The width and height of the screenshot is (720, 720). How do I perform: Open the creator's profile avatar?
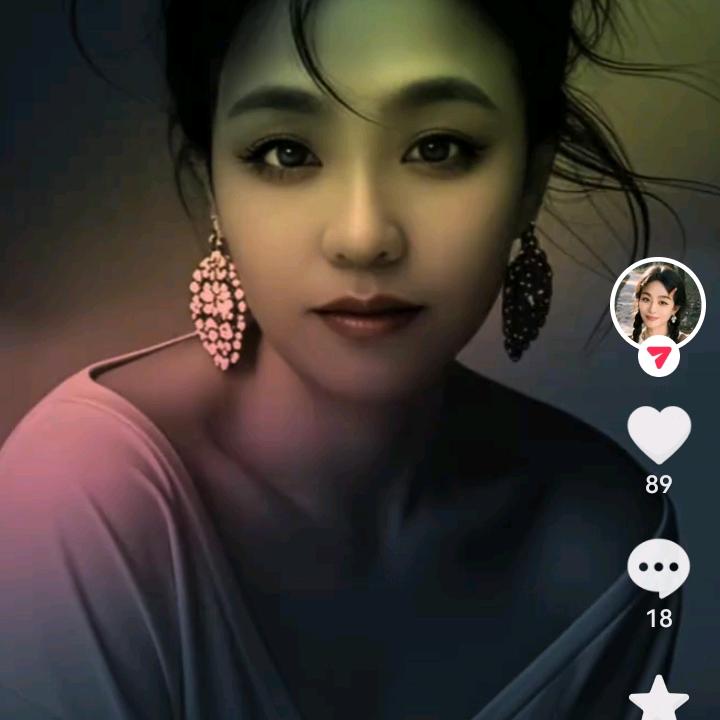pos(658,303)
